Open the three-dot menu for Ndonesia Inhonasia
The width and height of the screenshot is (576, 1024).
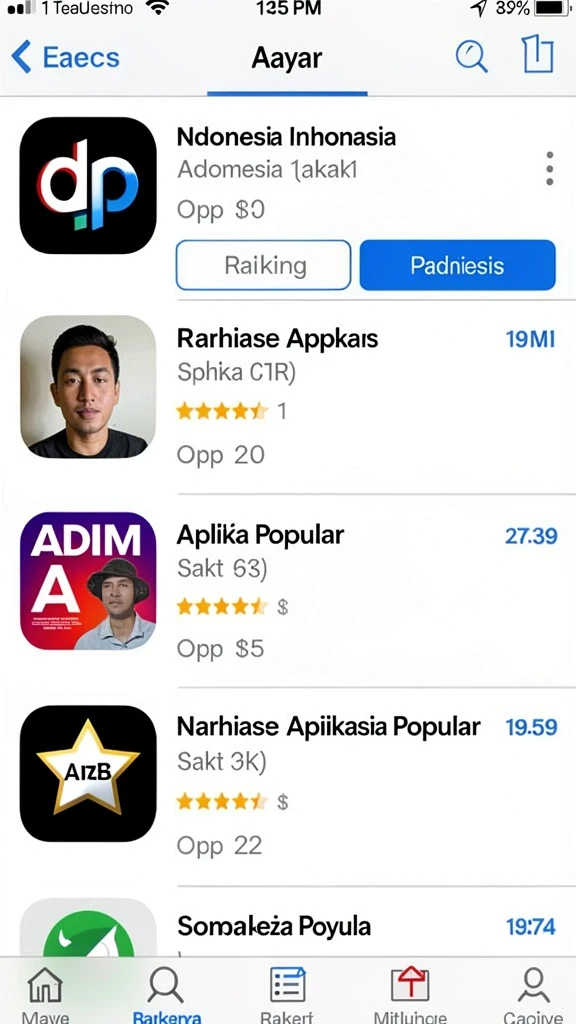tap(550, 168)
